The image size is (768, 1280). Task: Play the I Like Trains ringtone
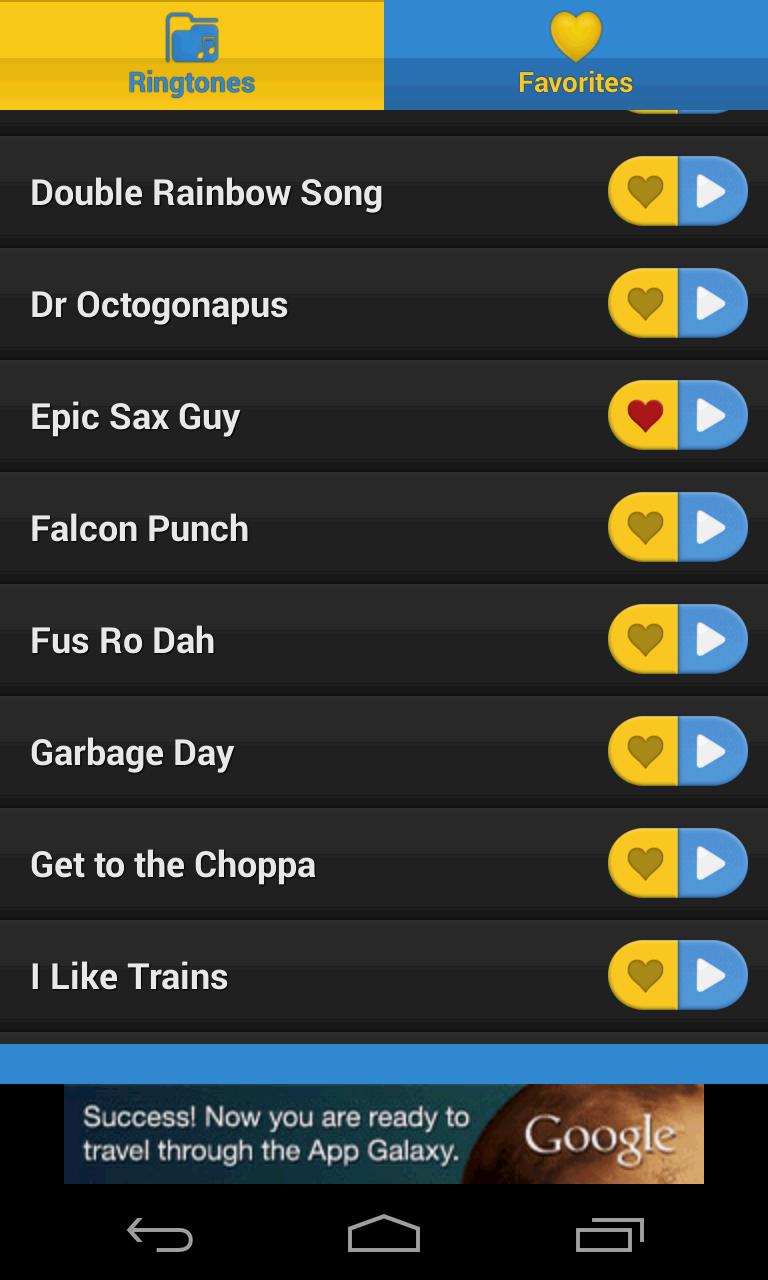(x=712, y=974)
